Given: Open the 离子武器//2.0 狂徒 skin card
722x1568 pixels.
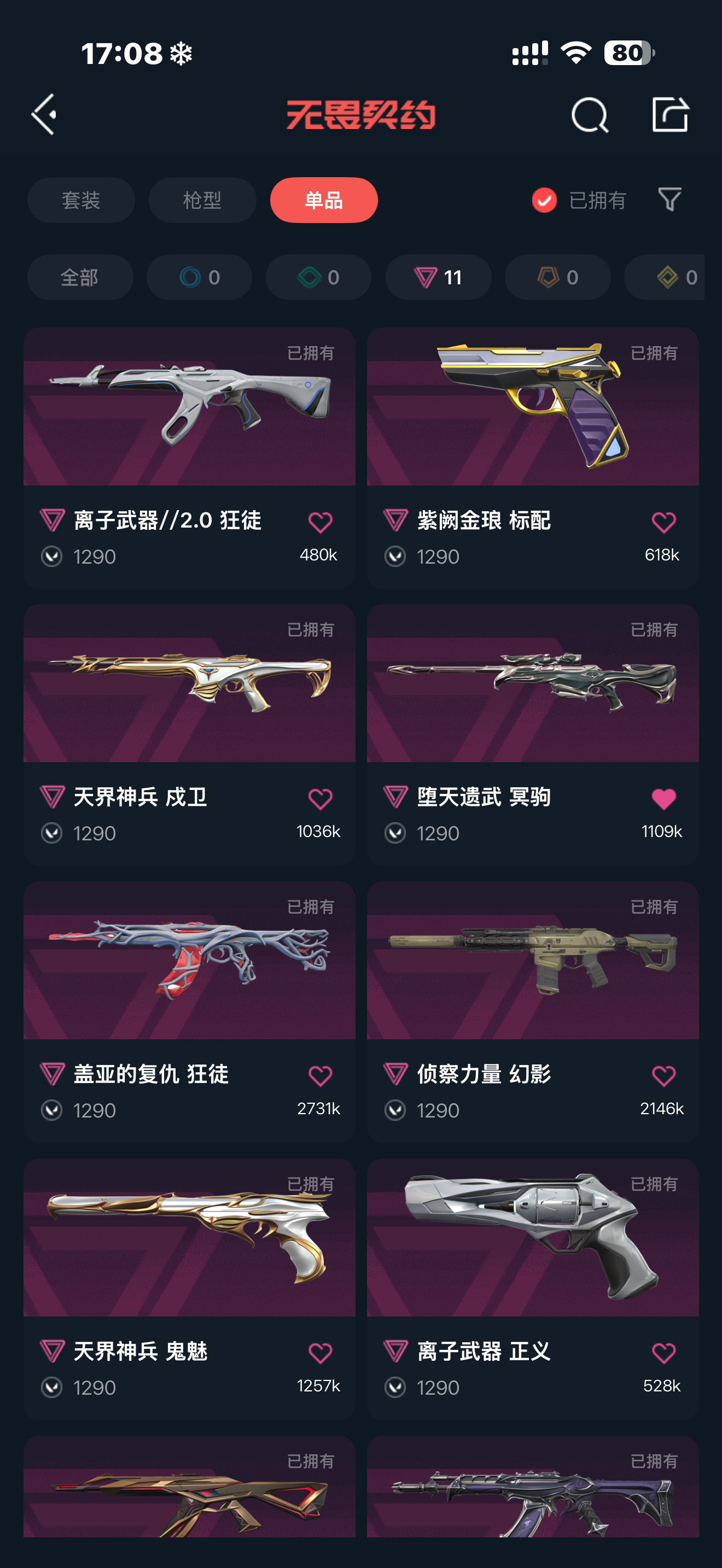Looking at the screenshot, I should pos(189,408).
